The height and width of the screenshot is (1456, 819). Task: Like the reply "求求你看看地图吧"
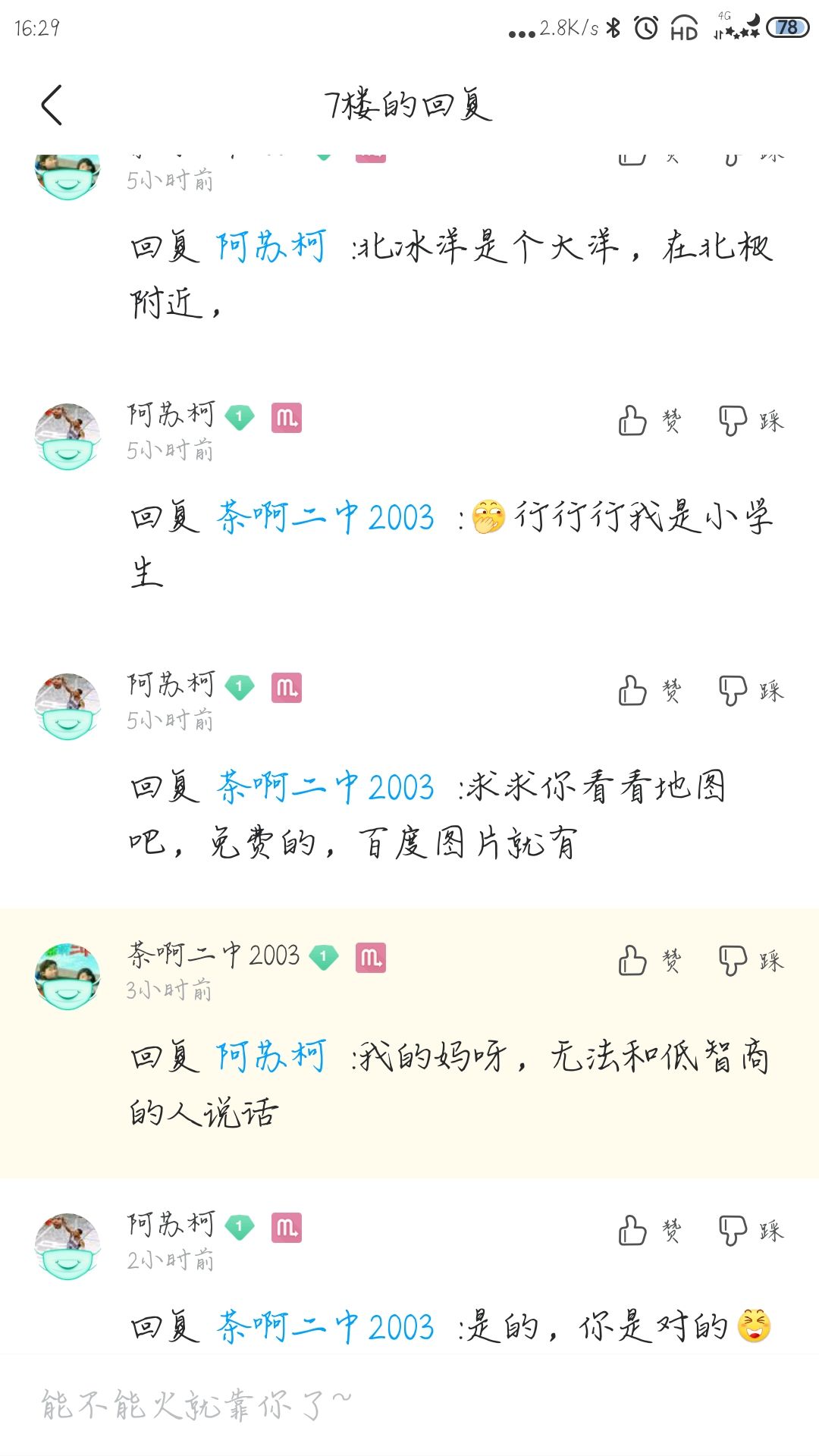[649, 691]
